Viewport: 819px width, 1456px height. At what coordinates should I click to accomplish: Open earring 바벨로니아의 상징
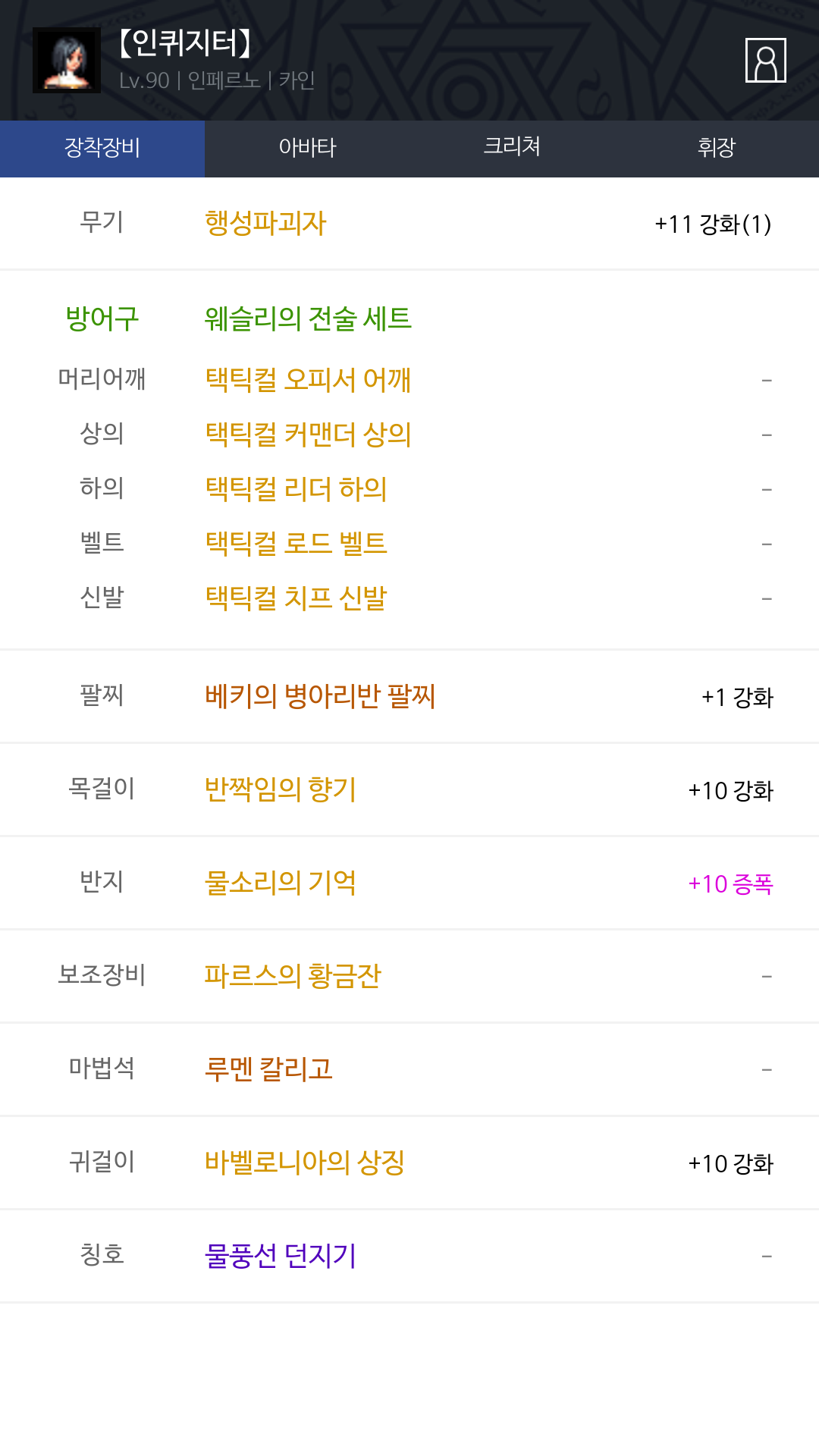coord(305,1162)
